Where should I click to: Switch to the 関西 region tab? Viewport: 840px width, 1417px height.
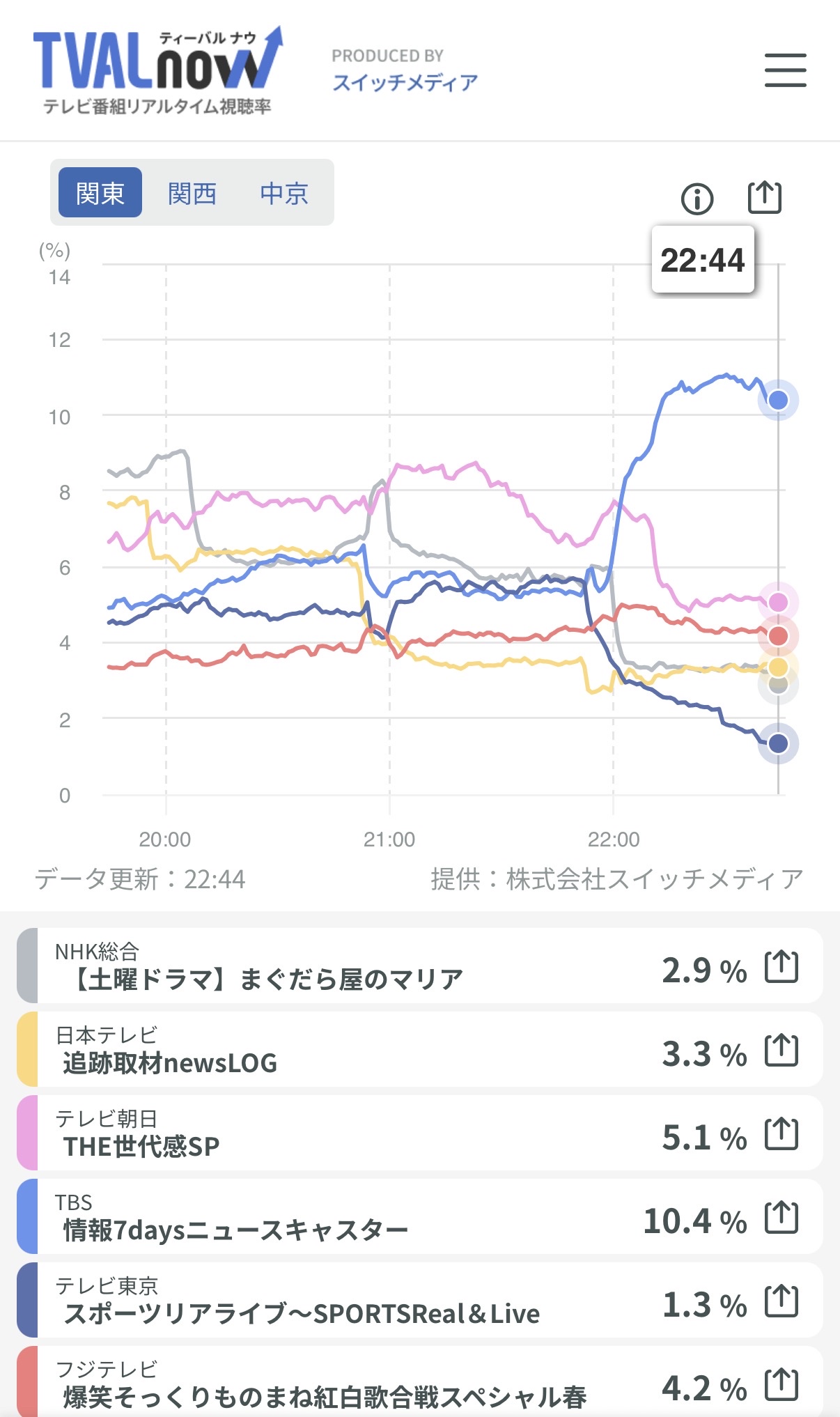tap(192, 193)
